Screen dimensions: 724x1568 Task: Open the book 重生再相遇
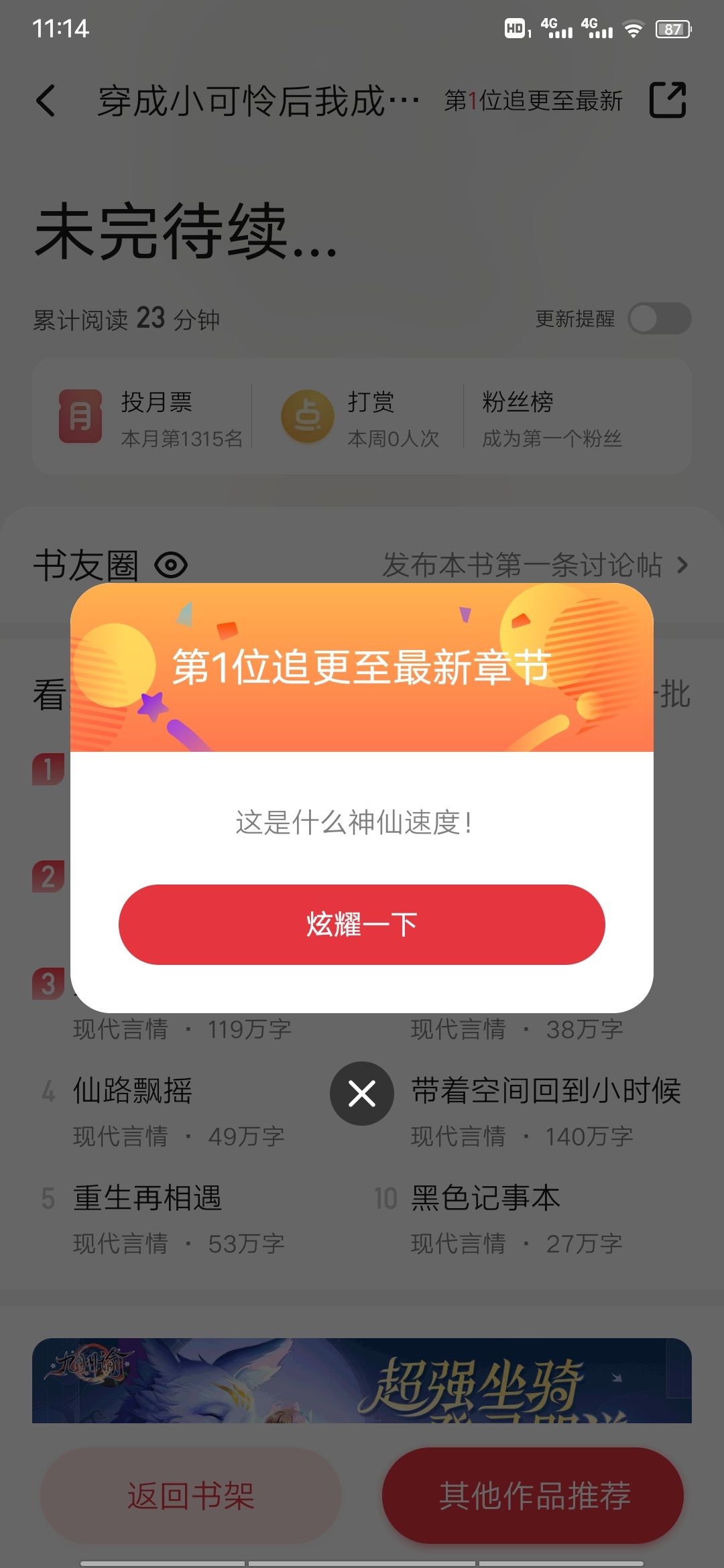pyautogui.click(x=147, y=1197)
